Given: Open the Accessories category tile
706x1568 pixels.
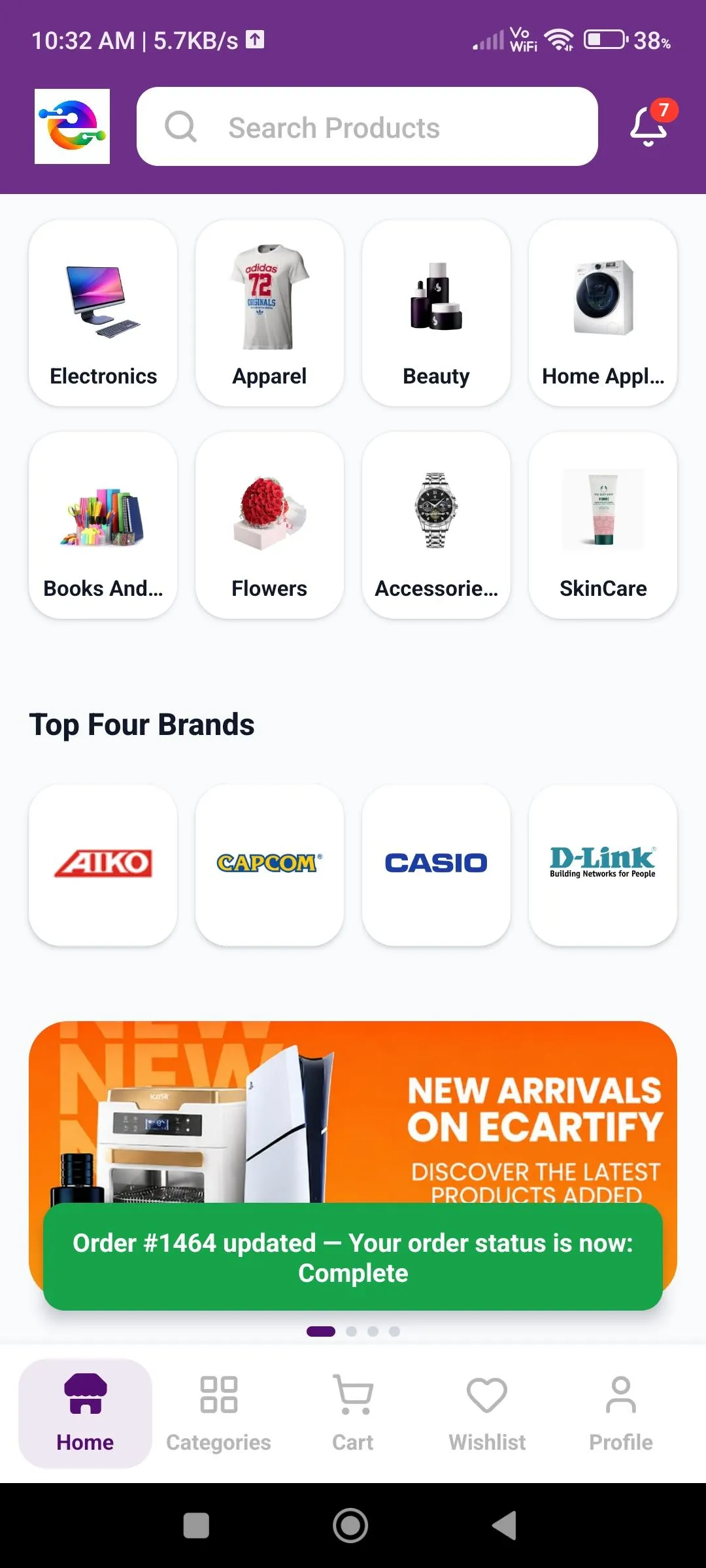Looking at the screenshot, I should point(436,525).
